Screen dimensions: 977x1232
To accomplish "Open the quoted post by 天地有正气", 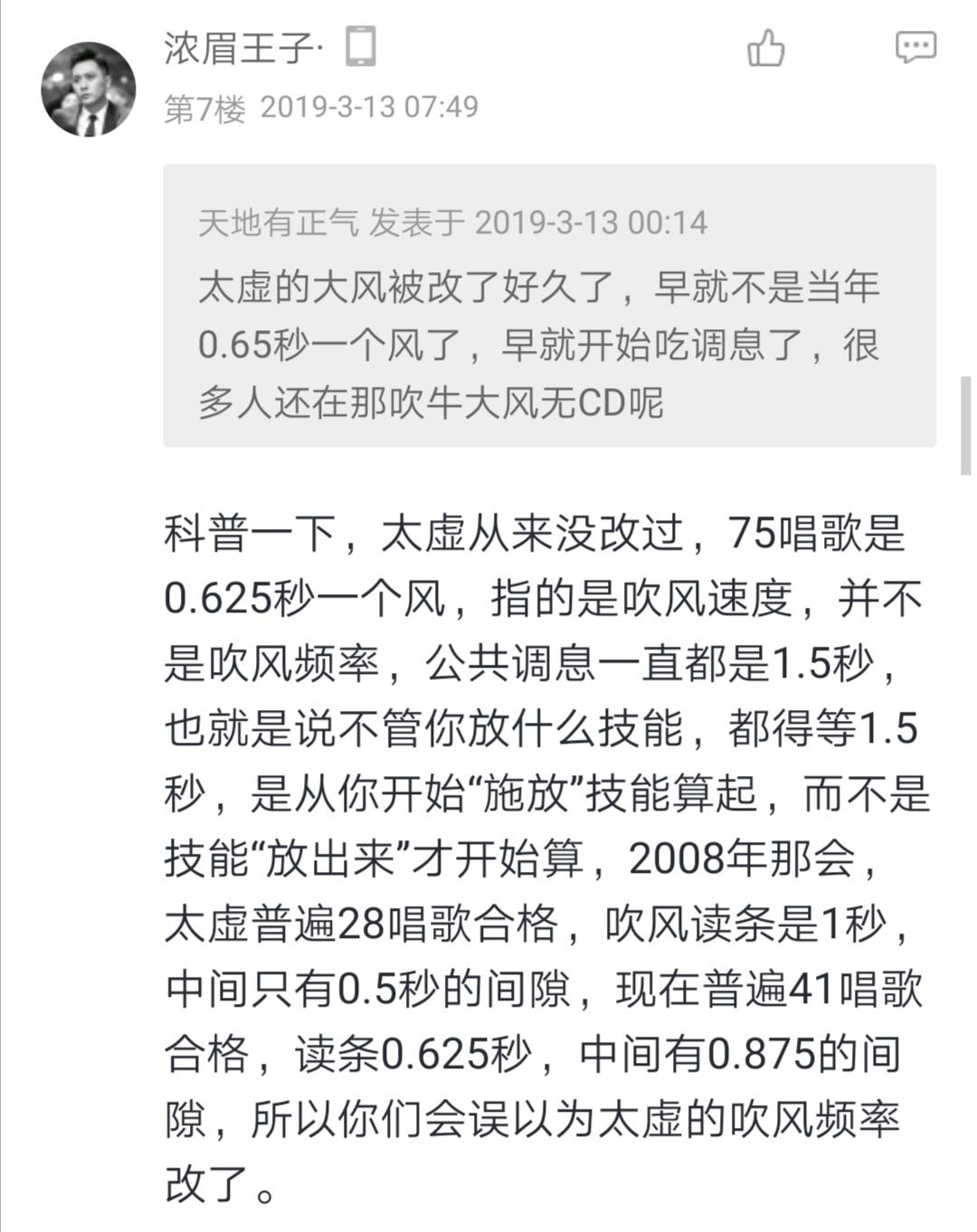I will point(549,306).
